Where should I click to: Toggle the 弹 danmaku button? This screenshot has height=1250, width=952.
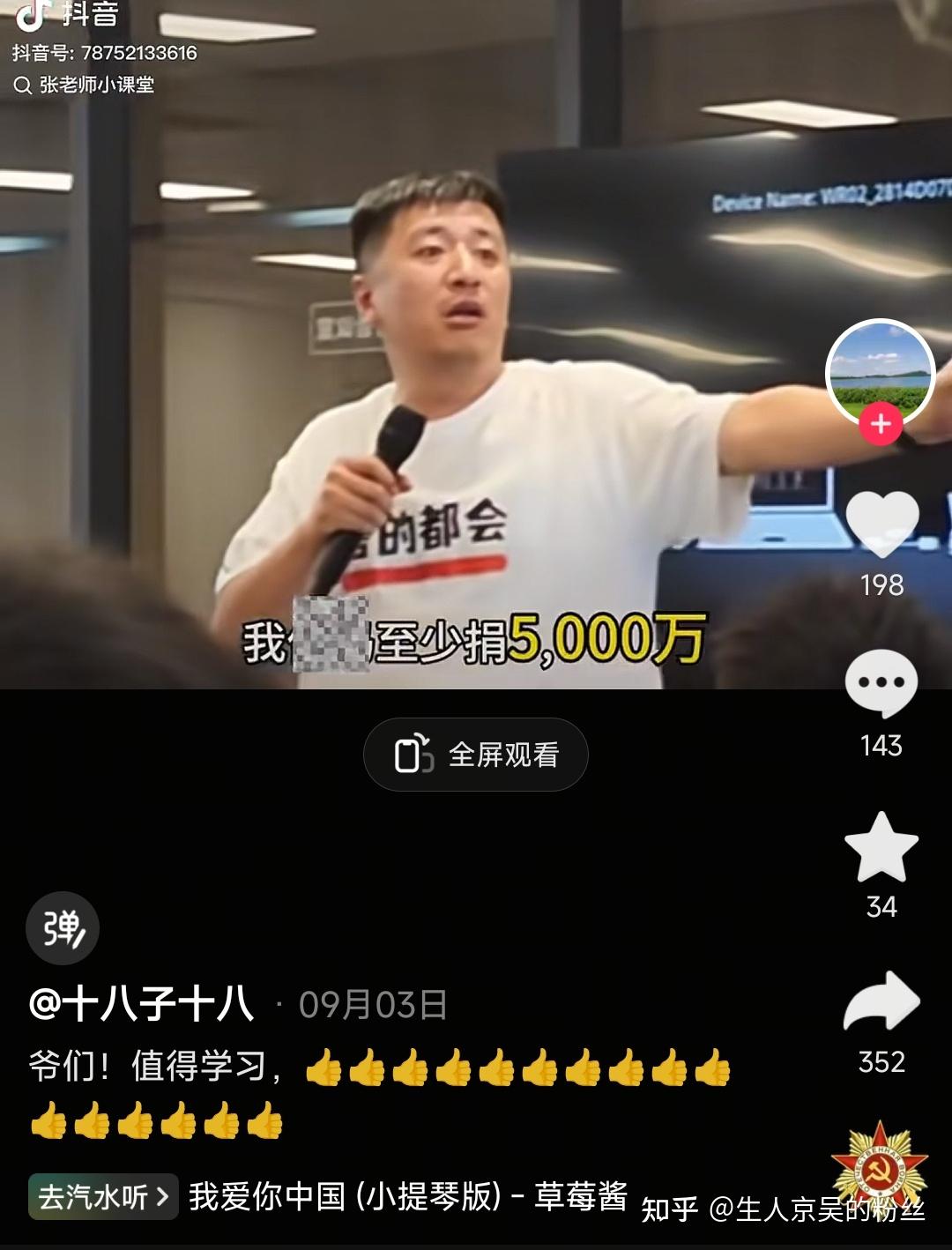62,928
